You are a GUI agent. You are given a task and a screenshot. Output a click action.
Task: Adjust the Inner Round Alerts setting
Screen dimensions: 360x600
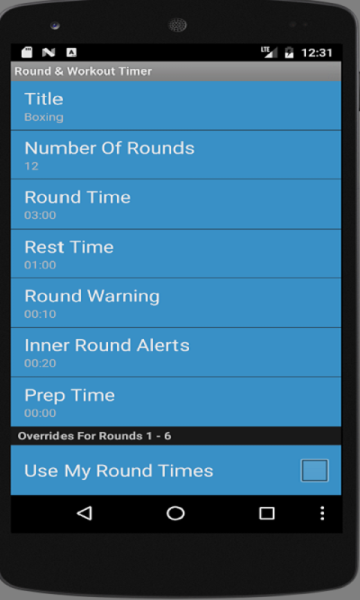point(176,352)
